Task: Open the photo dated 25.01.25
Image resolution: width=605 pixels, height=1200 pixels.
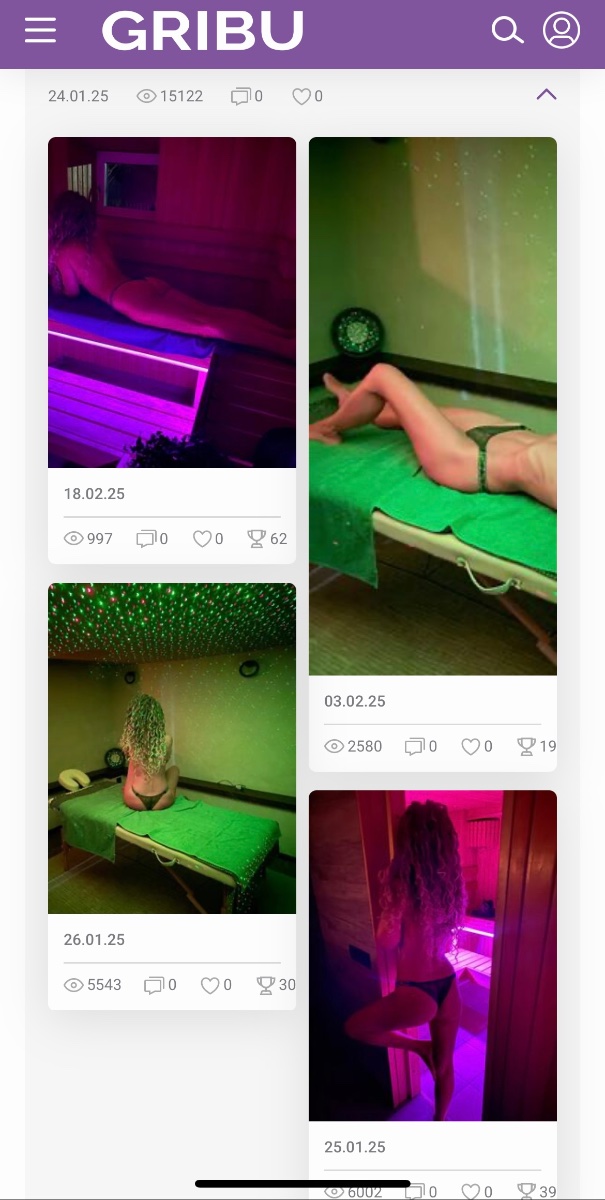Action: (x=433, y=955)
